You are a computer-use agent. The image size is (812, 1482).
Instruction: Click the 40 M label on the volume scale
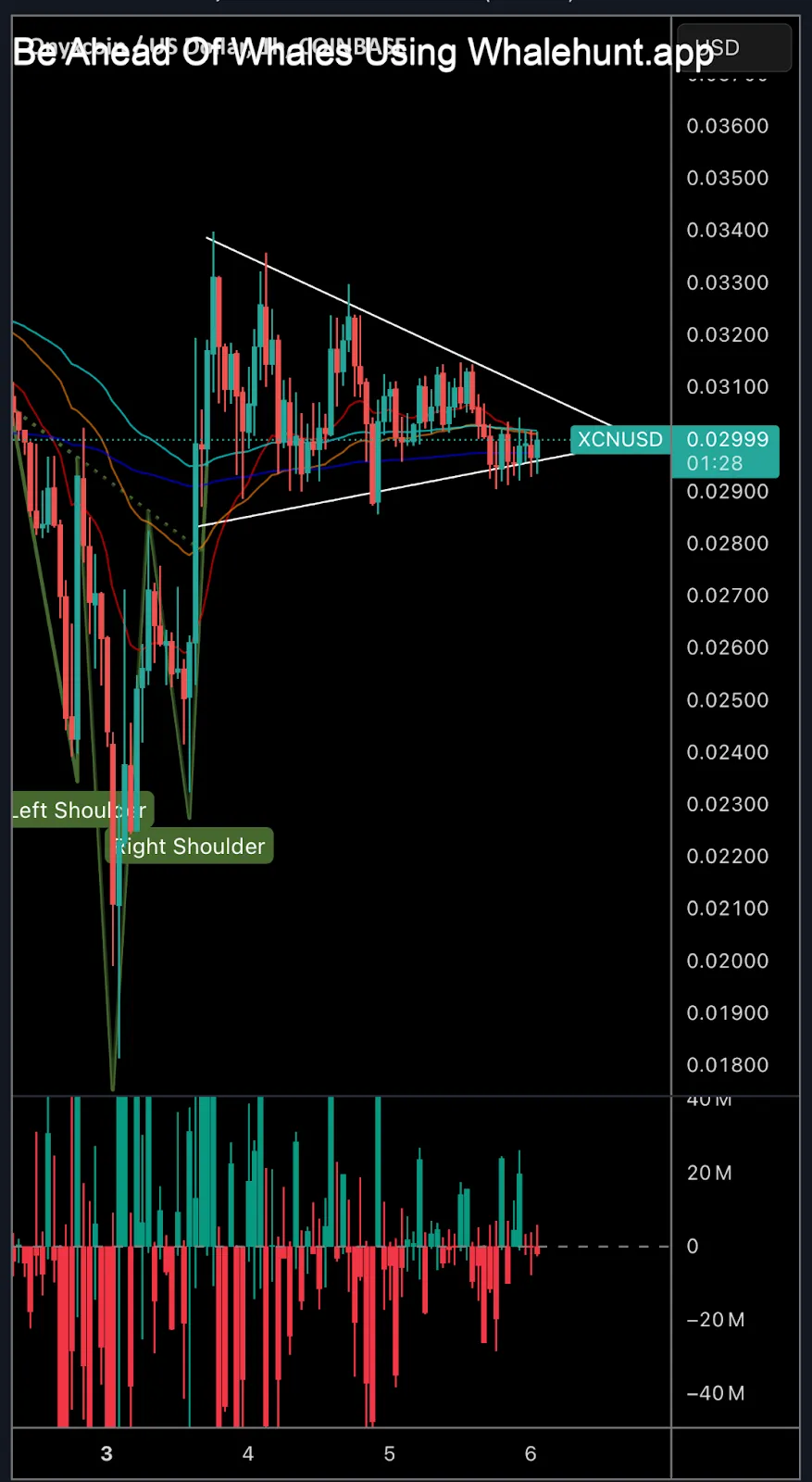coord(708,1099)
